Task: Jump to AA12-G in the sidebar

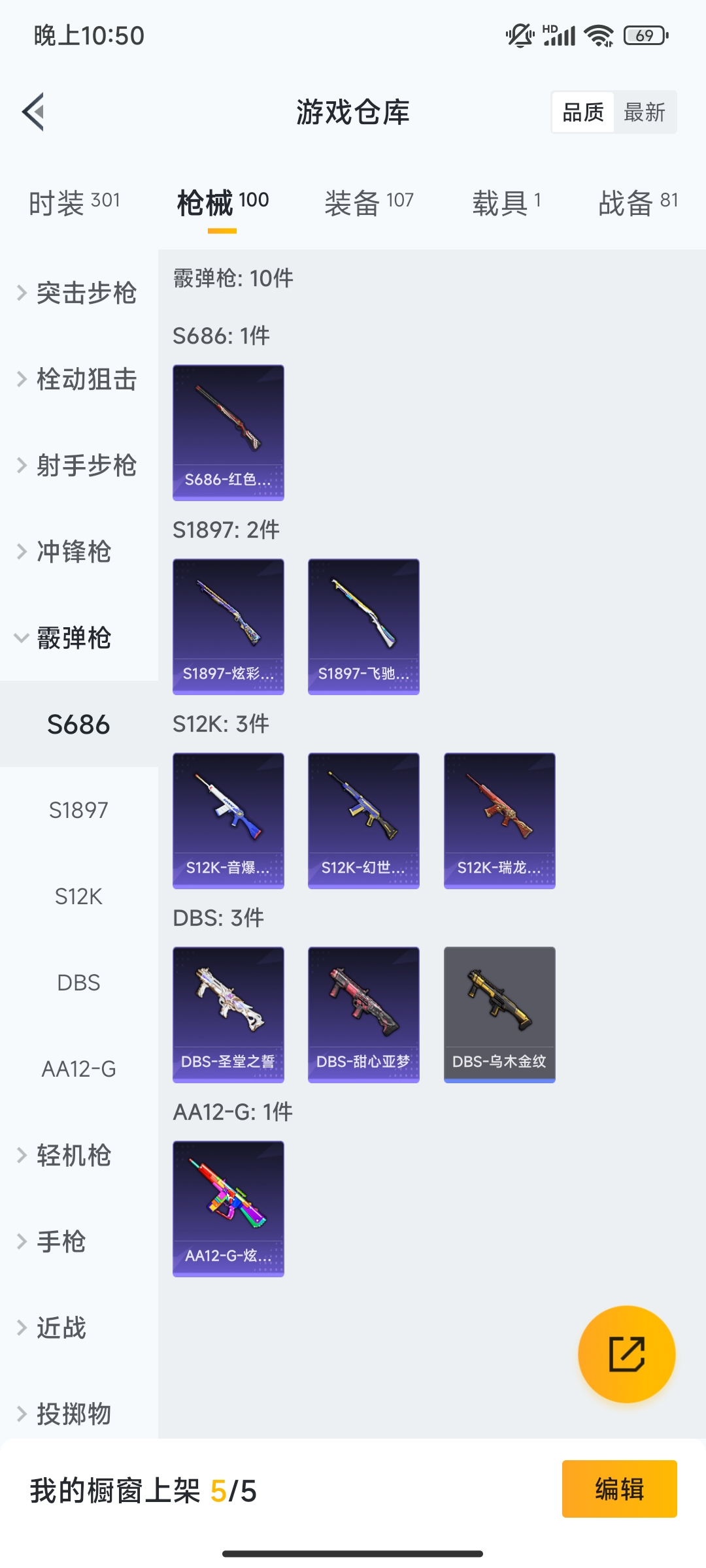Action: (x=78, y=1069)
